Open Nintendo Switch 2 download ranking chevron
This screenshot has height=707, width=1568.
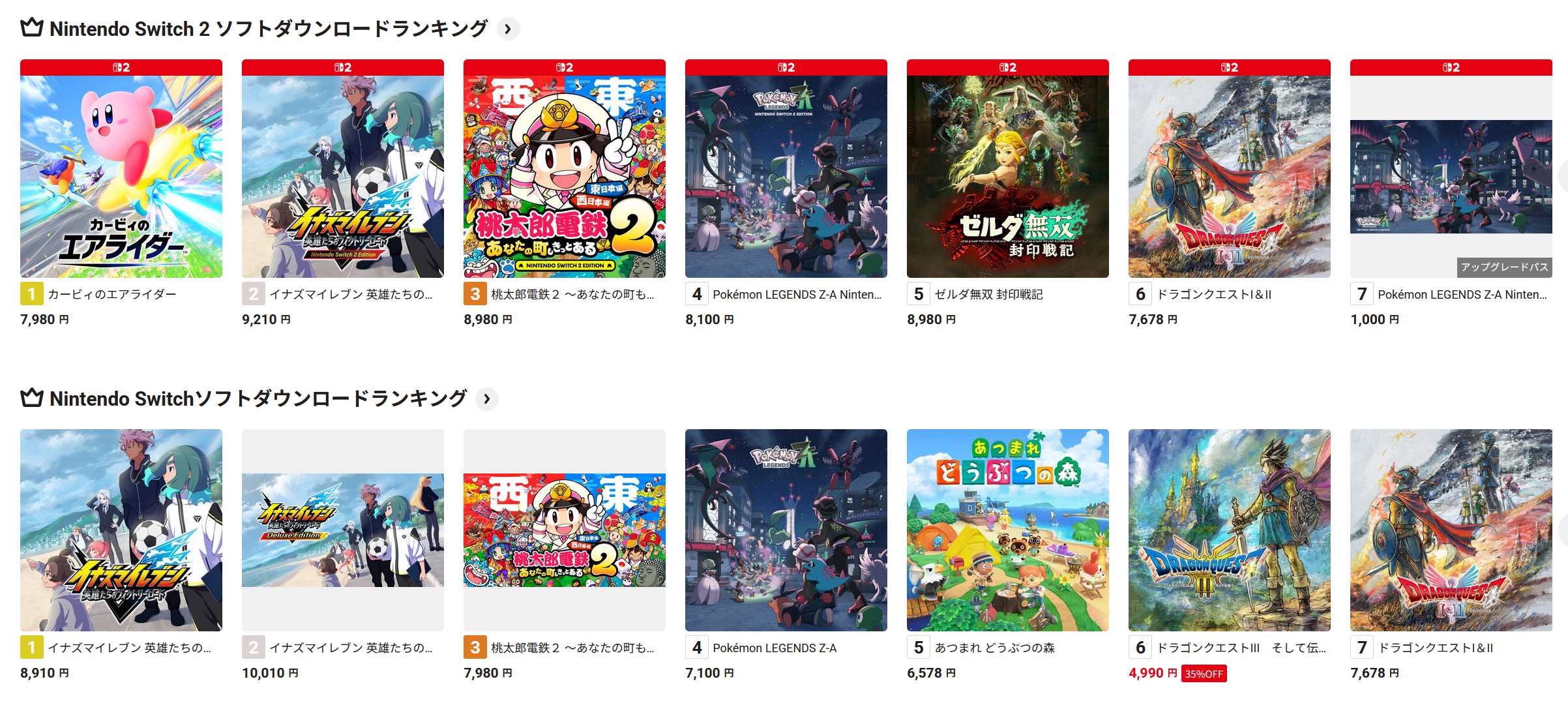(508, 29)
